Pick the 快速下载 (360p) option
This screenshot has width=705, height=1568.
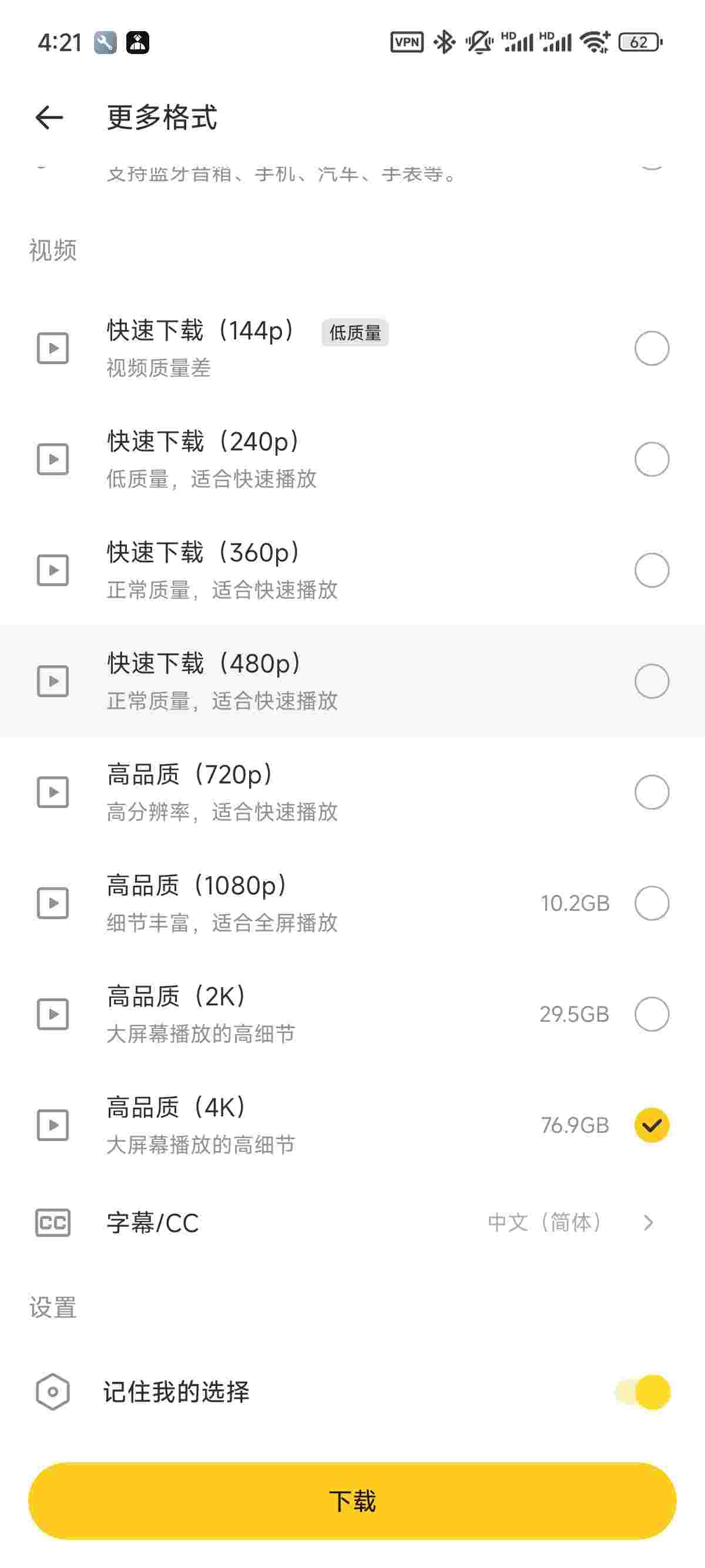651,570
